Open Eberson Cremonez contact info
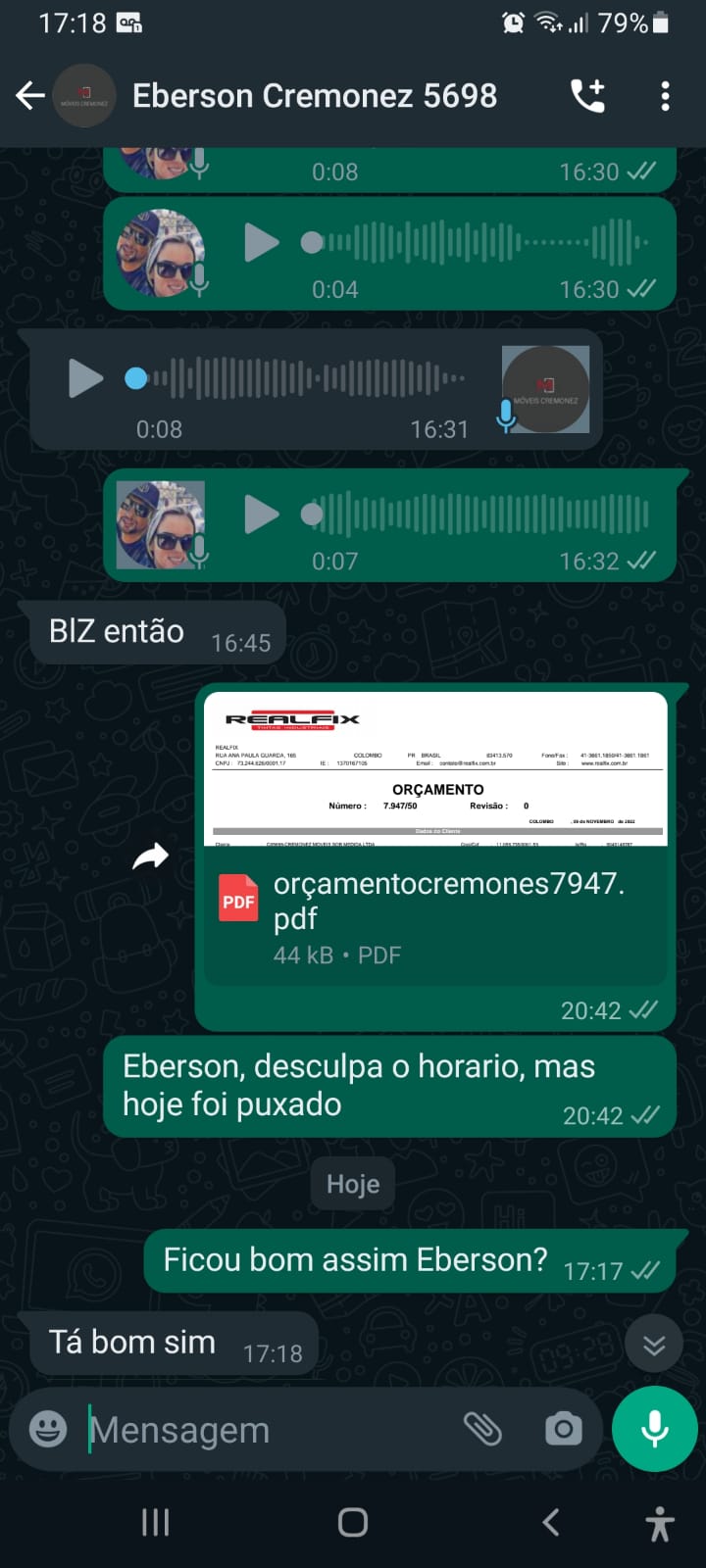Image resolution: width=706 pixels, height=1568 pixels. tap(314, 96)
